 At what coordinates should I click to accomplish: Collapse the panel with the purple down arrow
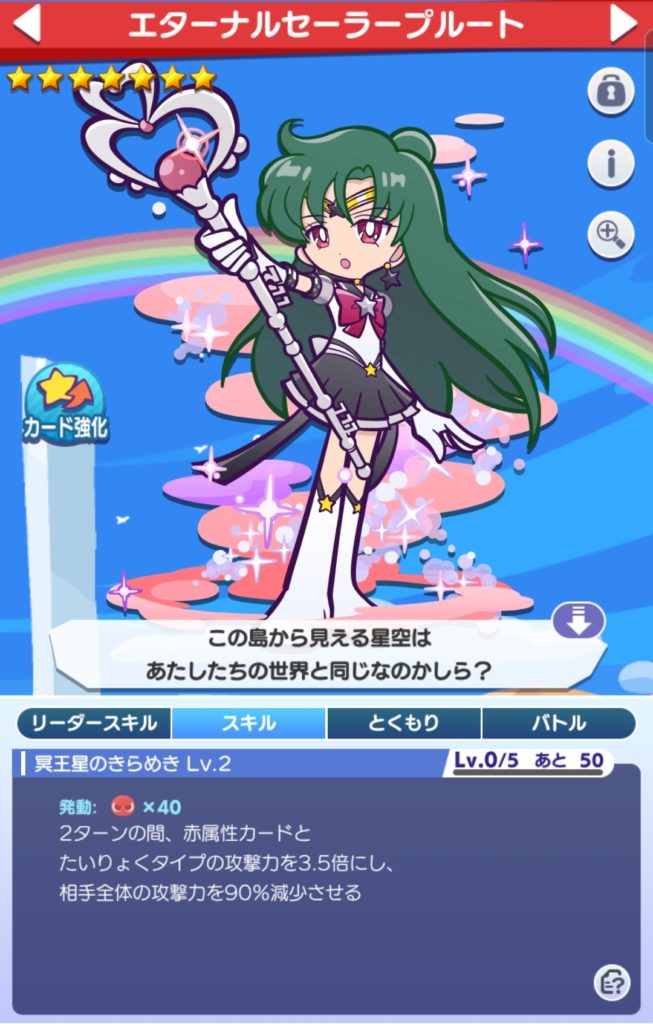point(579,620)
